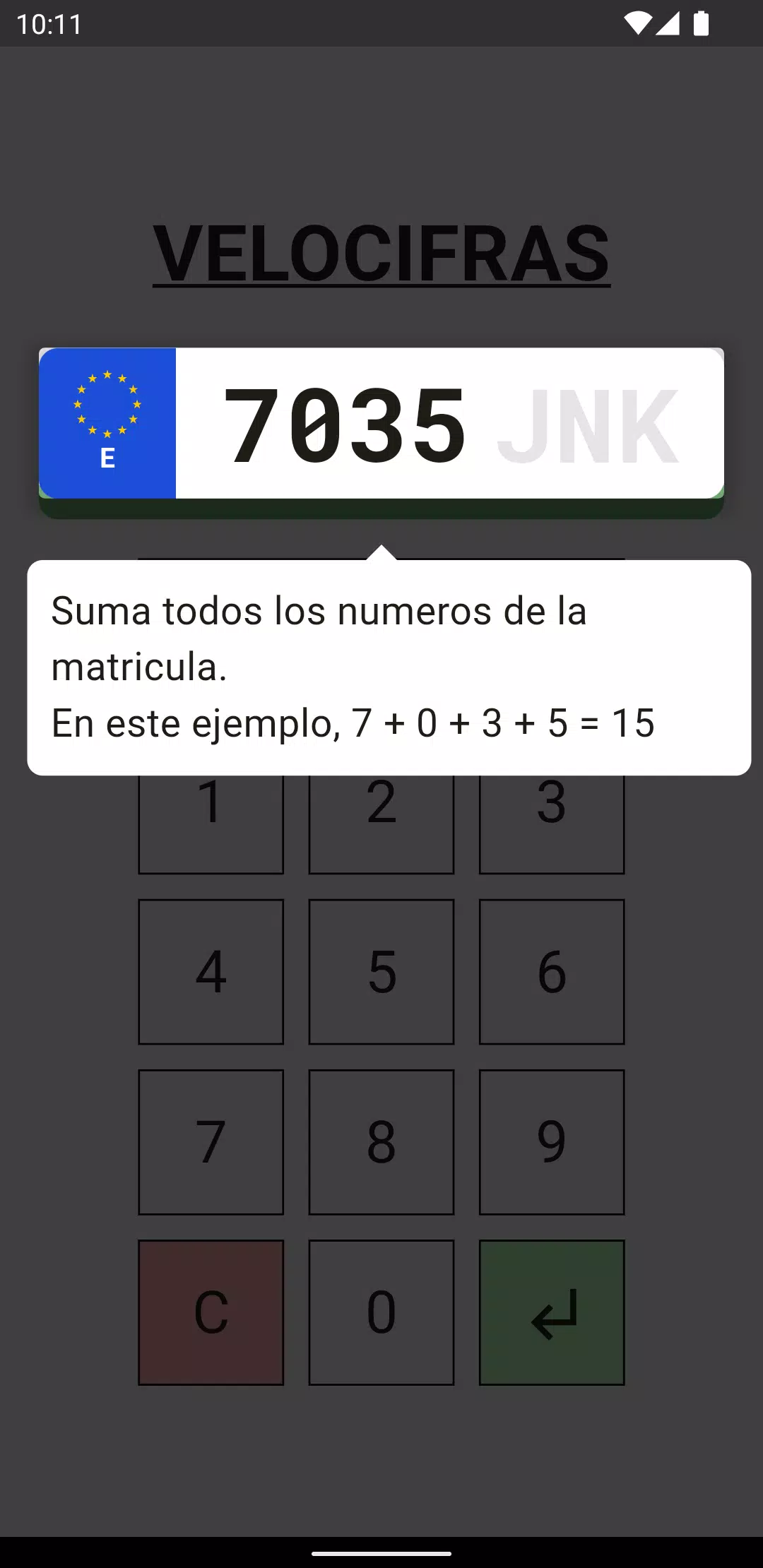Tap the clock showing 10:11
Screen dimensions: 763x1568
49,23
